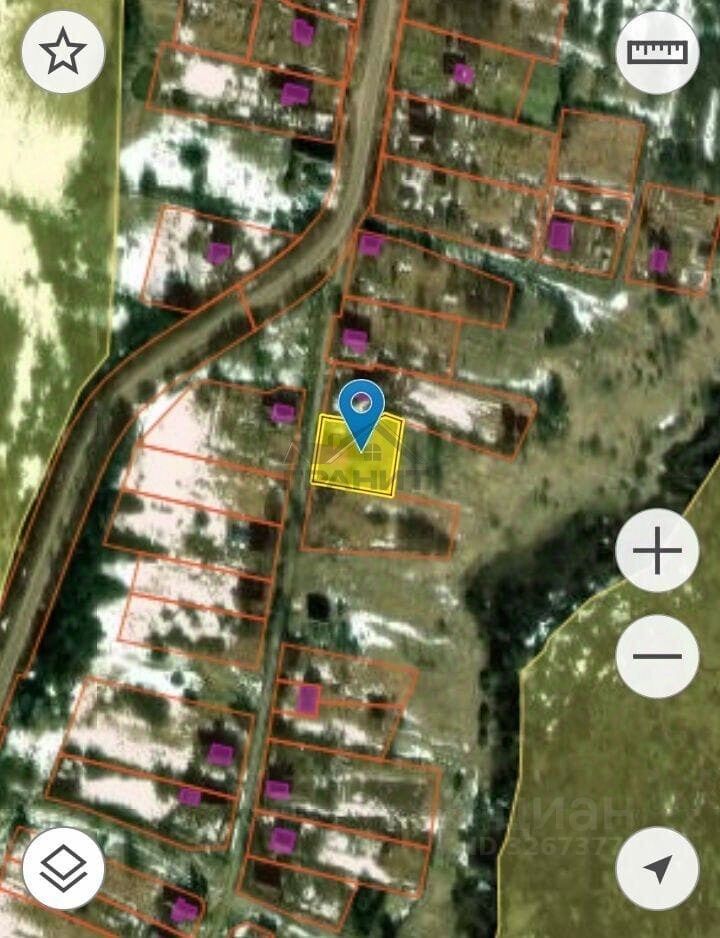The height and width of the screenshot is (938, 720).
Task: Open the ruler measuring tool
Action: coord(657,52)
